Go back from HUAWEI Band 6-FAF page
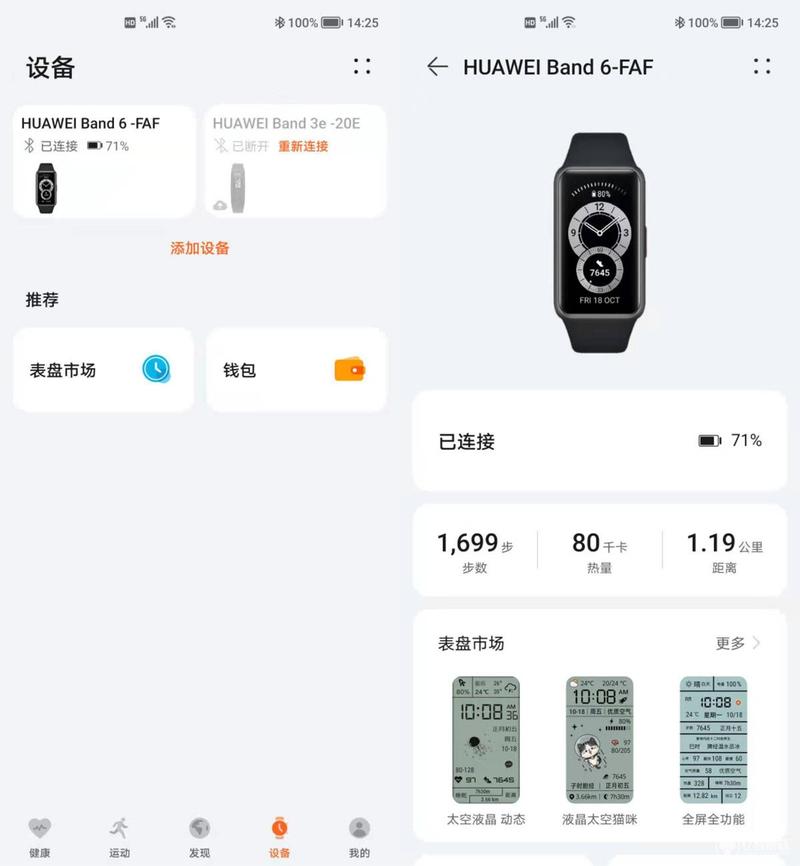800x866 pixels. 437,67
